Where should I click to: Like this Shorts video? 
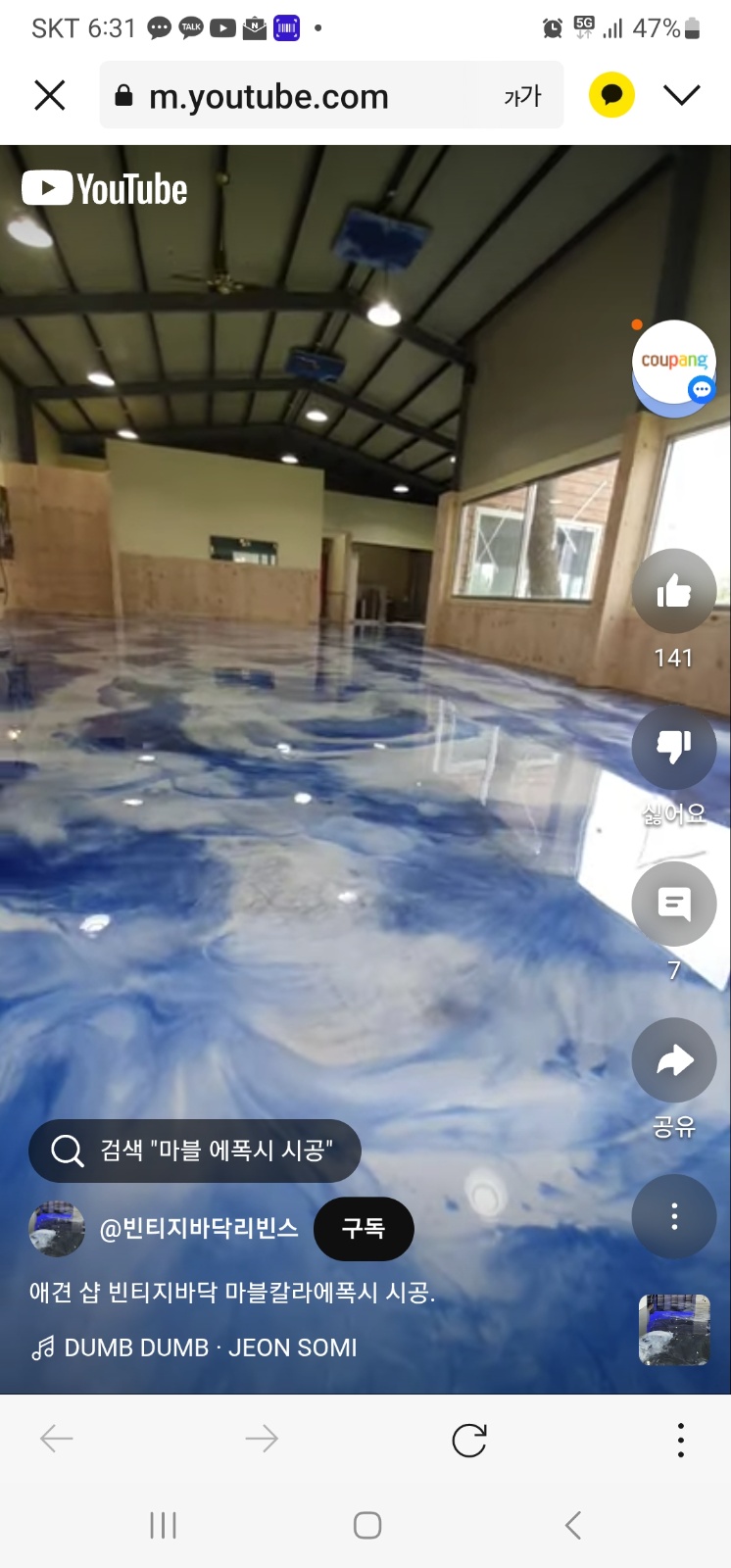pyautogui.click(x=674, y=591)
